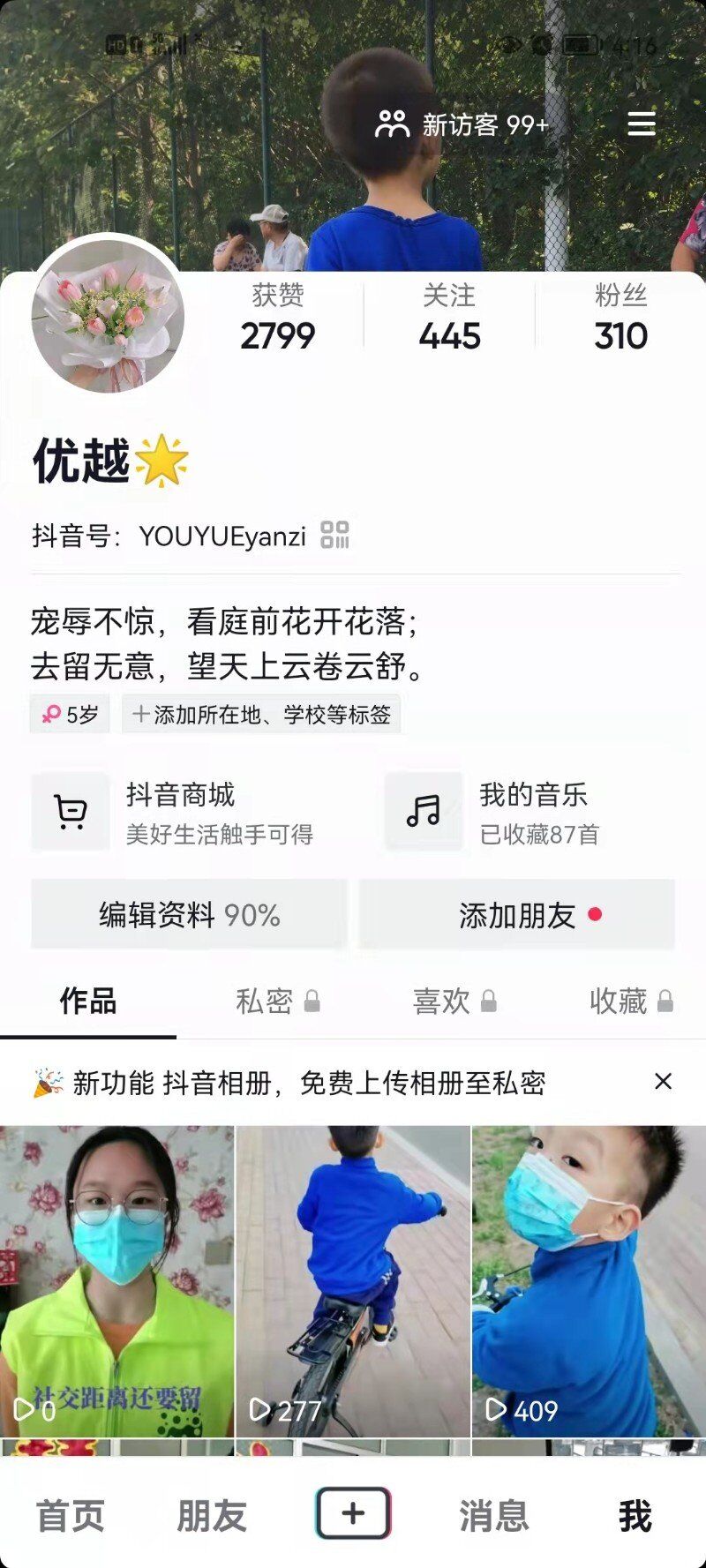This screenshot has width=706, height=1568.
Task: Add location and school tags
Action: coord(261,714)
